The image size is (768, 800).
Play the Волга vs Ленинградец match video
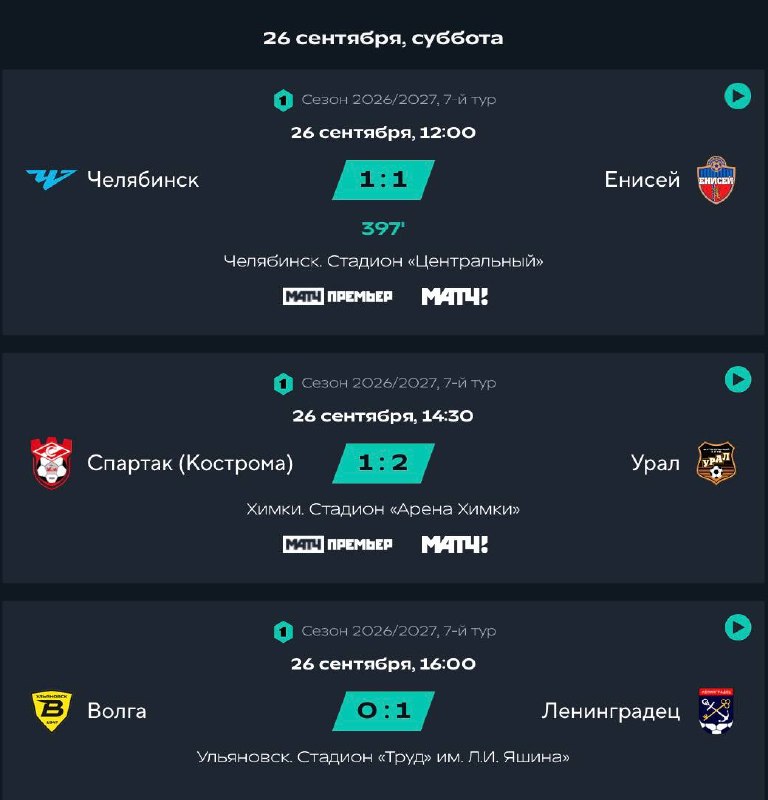pos(737,627)
